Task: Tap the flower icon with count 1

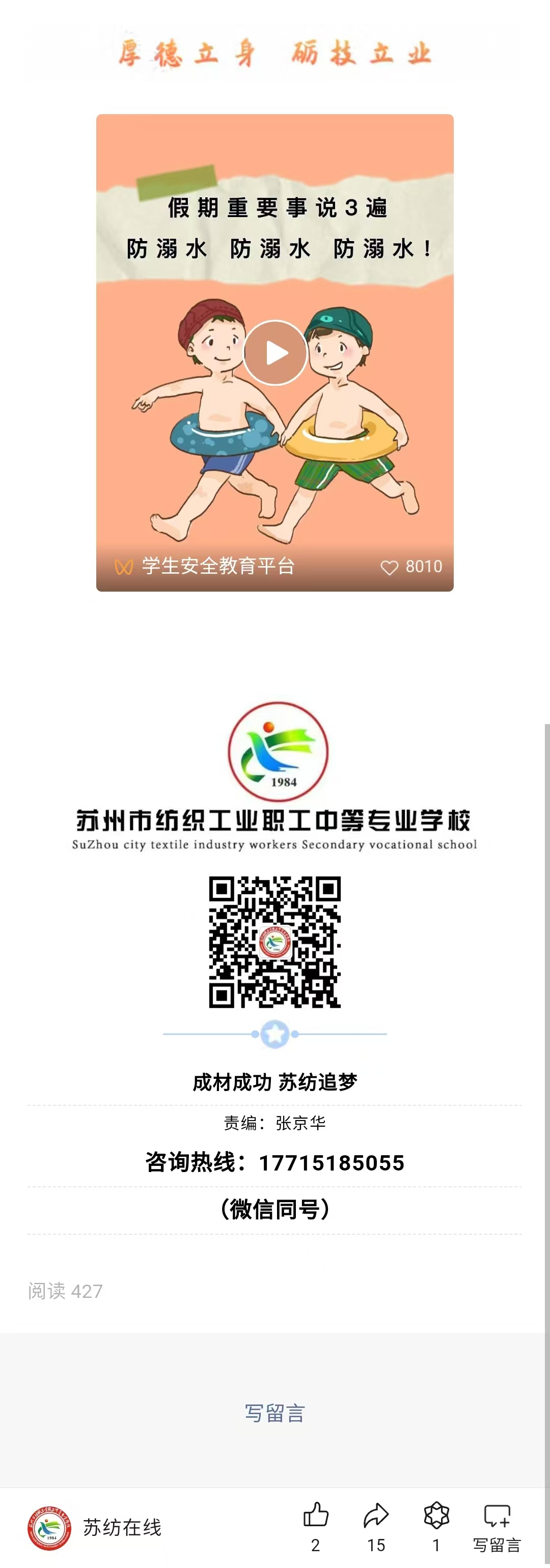Action: pyautogui.click(x=436, y=1516)
